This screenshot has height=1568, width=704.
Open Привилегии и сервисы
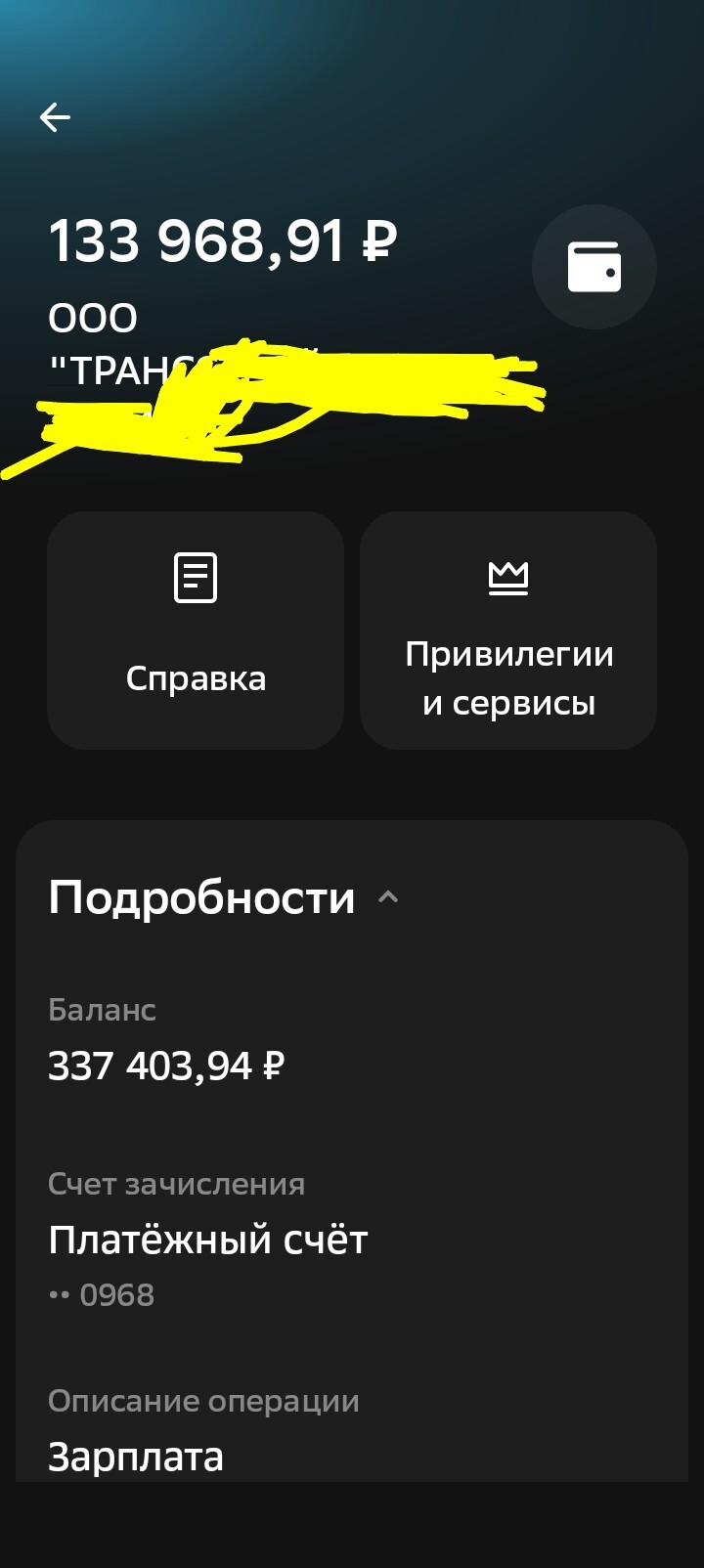(507, 631)
